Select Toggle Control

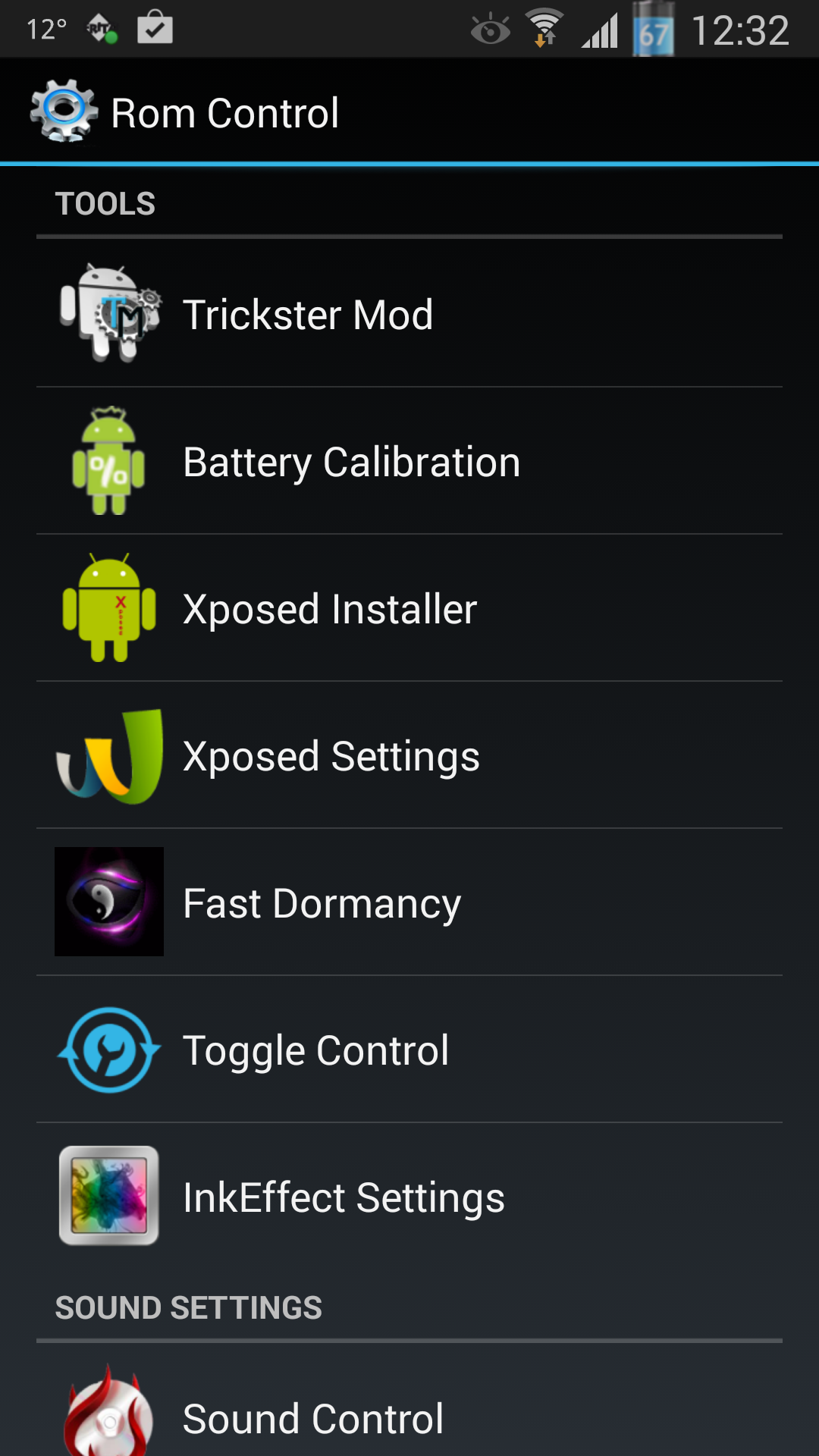point(409,1050)
